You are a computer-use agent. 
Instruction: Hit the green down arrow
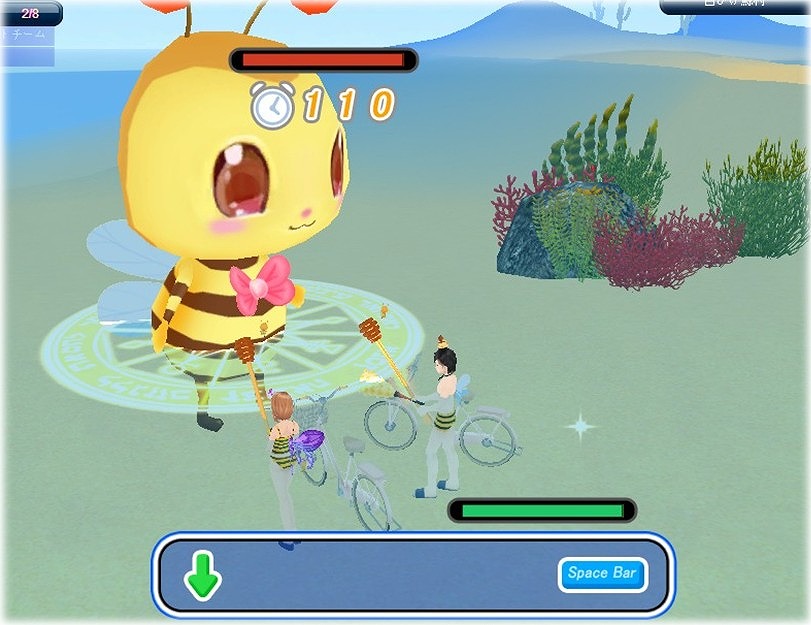(203, 577)
